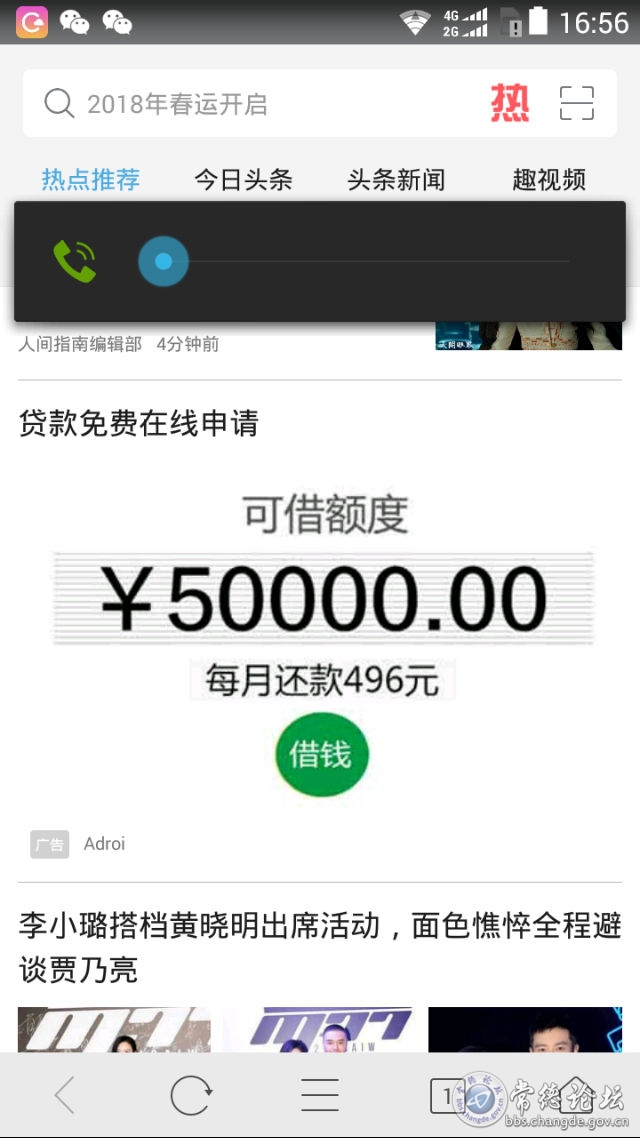This screenshot has width=640, height=1138.
Task: Open the tab switcher showing 1
Action: click(446, 1096)
